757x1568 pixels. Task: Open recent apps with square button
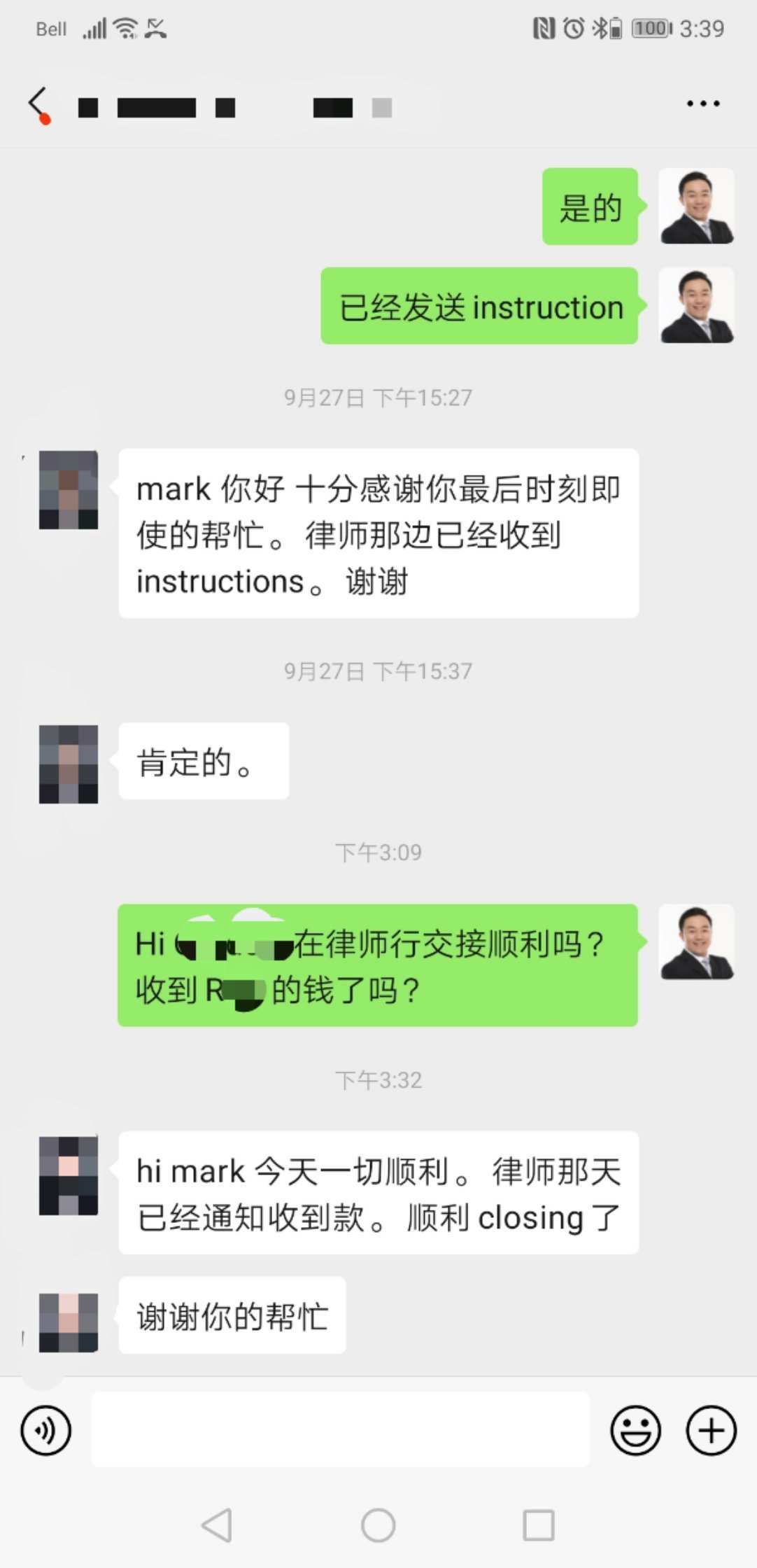click(539, 1525)
